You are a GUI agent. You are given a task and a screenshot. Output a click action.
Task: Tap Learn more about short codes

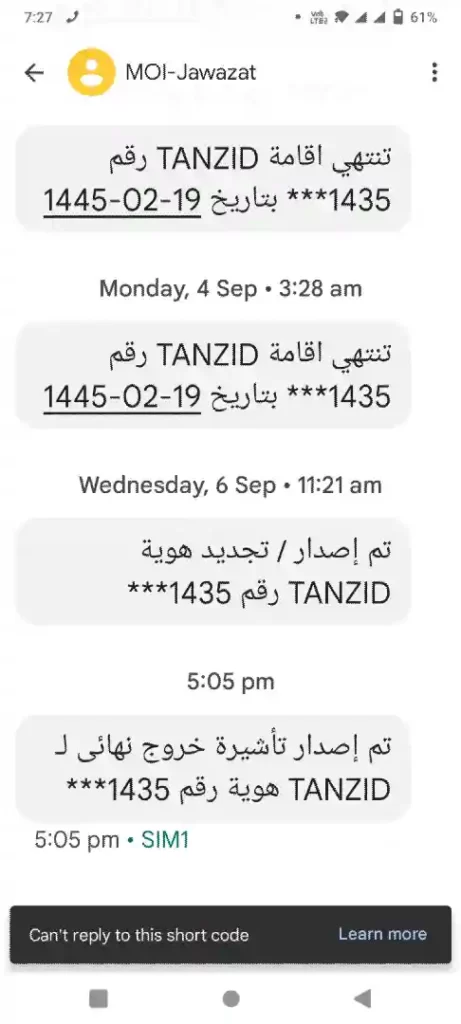point(382,934)
